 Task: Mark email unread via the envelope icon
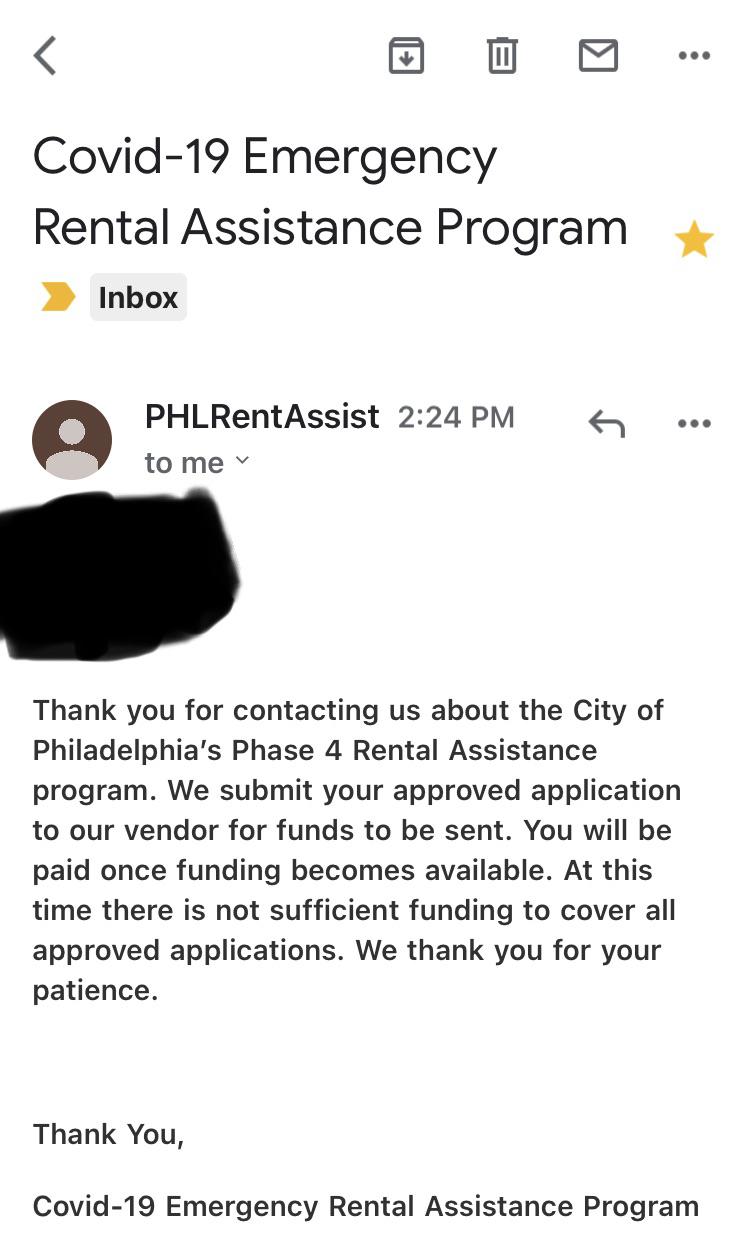pyautogui.click(x=597, y=56)
